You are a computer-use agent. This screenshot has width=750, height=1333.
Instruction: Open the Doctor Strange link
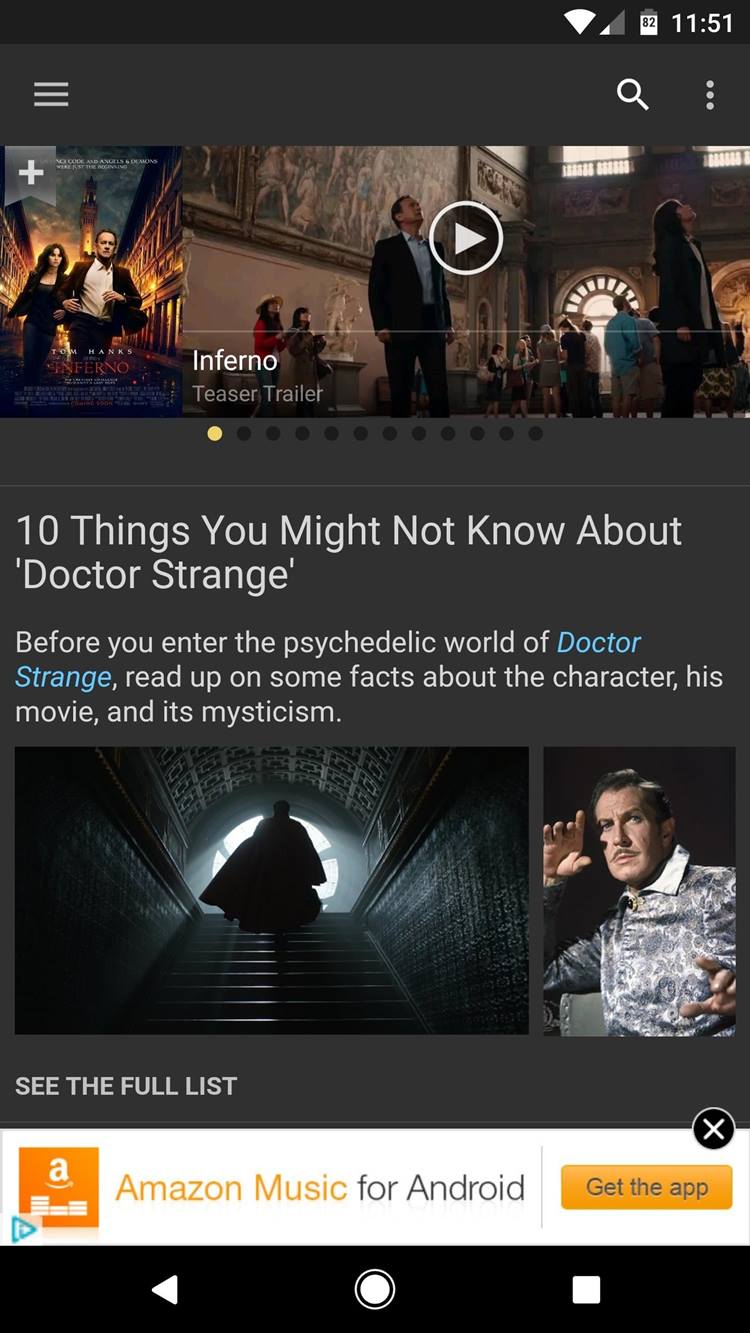[x=597, y=642]
